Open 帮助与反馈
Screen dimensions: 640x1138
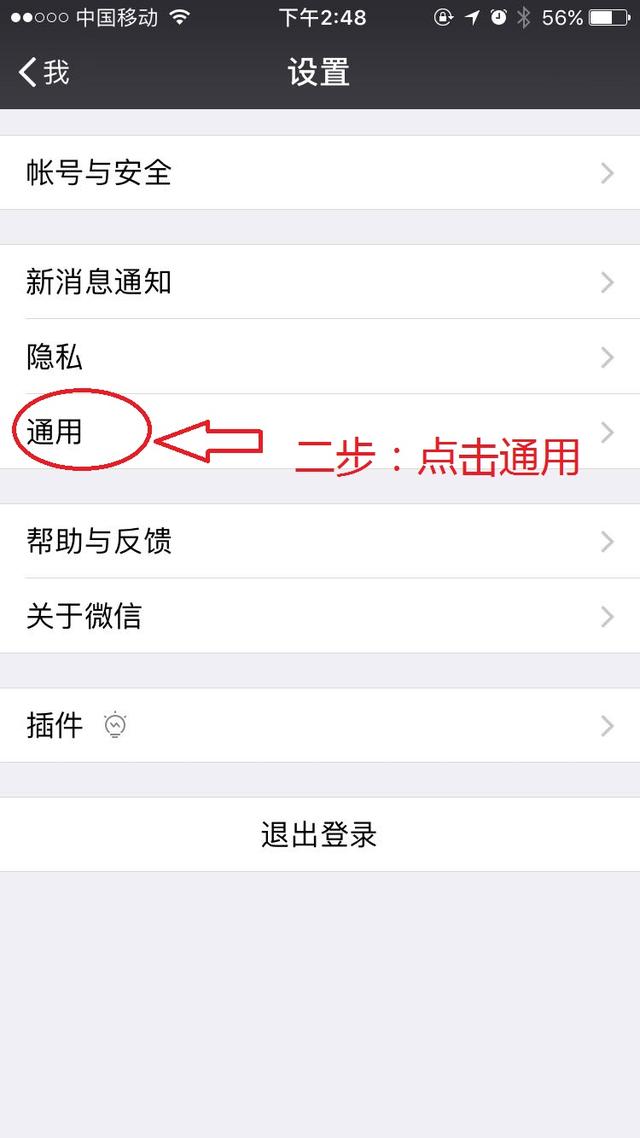click(x=320, y=541)
